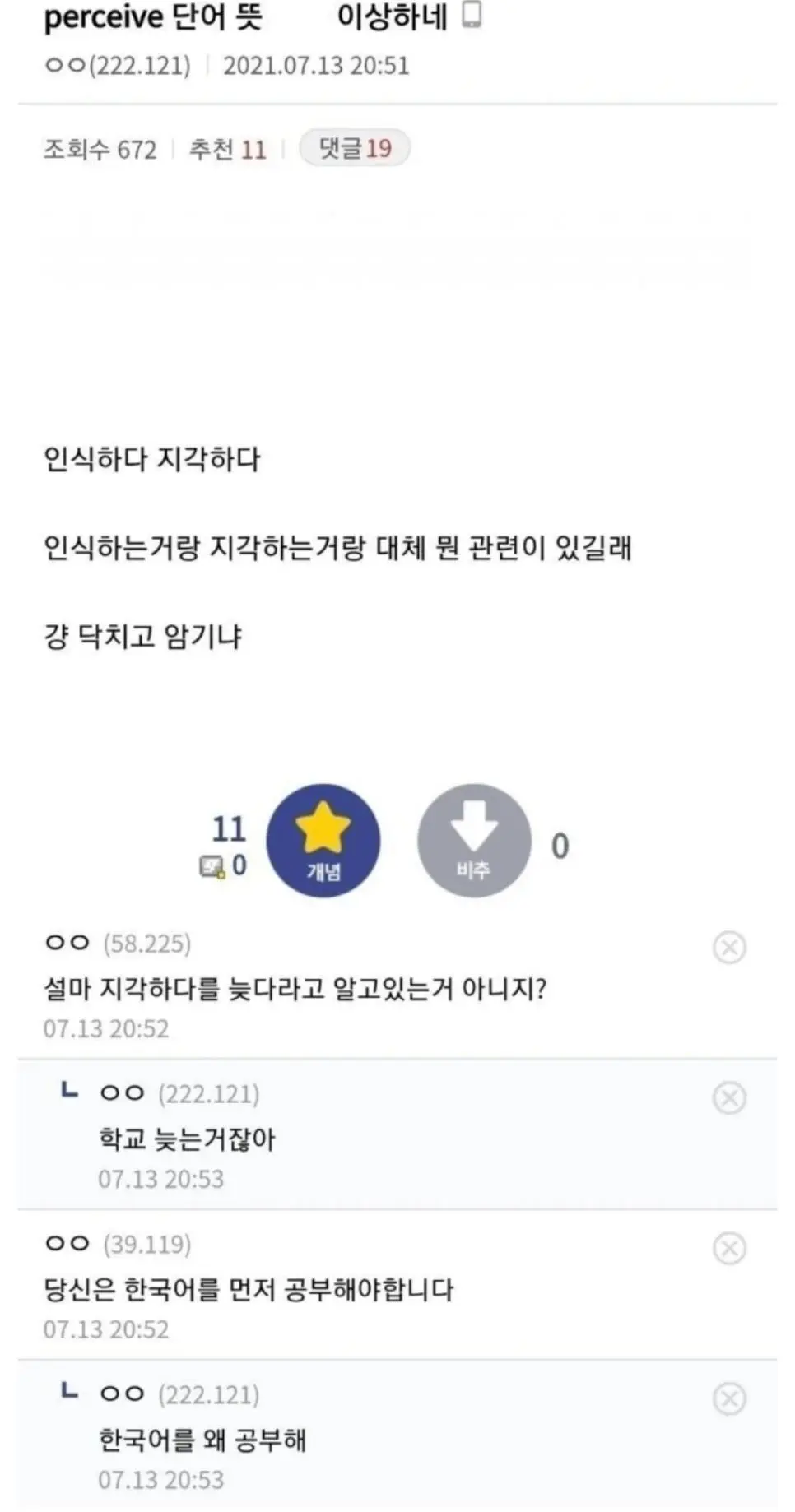The width and height of the screenshot is (795, 1512).
Task: Click the timestamp 07.13 20:52 under first comment
Action: 107,1029
